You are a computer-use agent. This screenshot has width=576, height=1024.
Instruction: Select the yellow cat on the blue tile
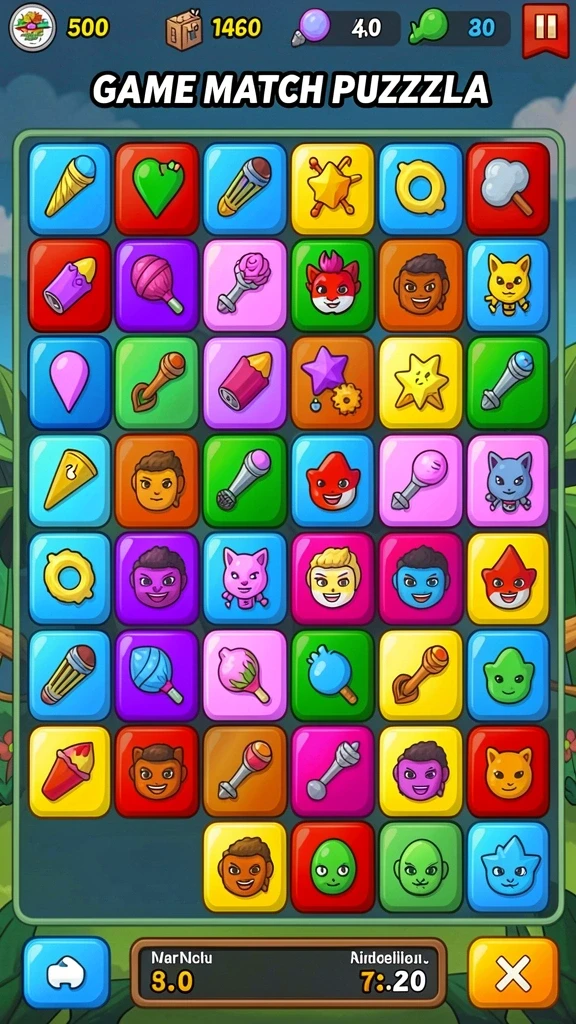[508, 285]
